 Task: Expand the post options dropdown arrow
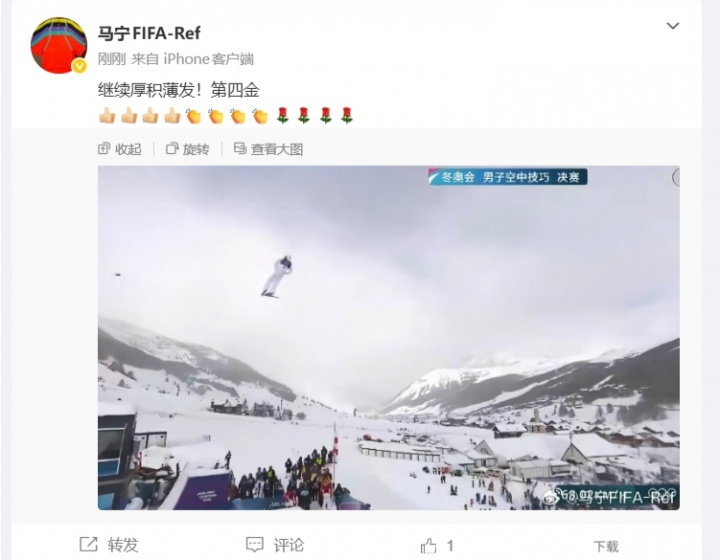[x=675, y=26]
